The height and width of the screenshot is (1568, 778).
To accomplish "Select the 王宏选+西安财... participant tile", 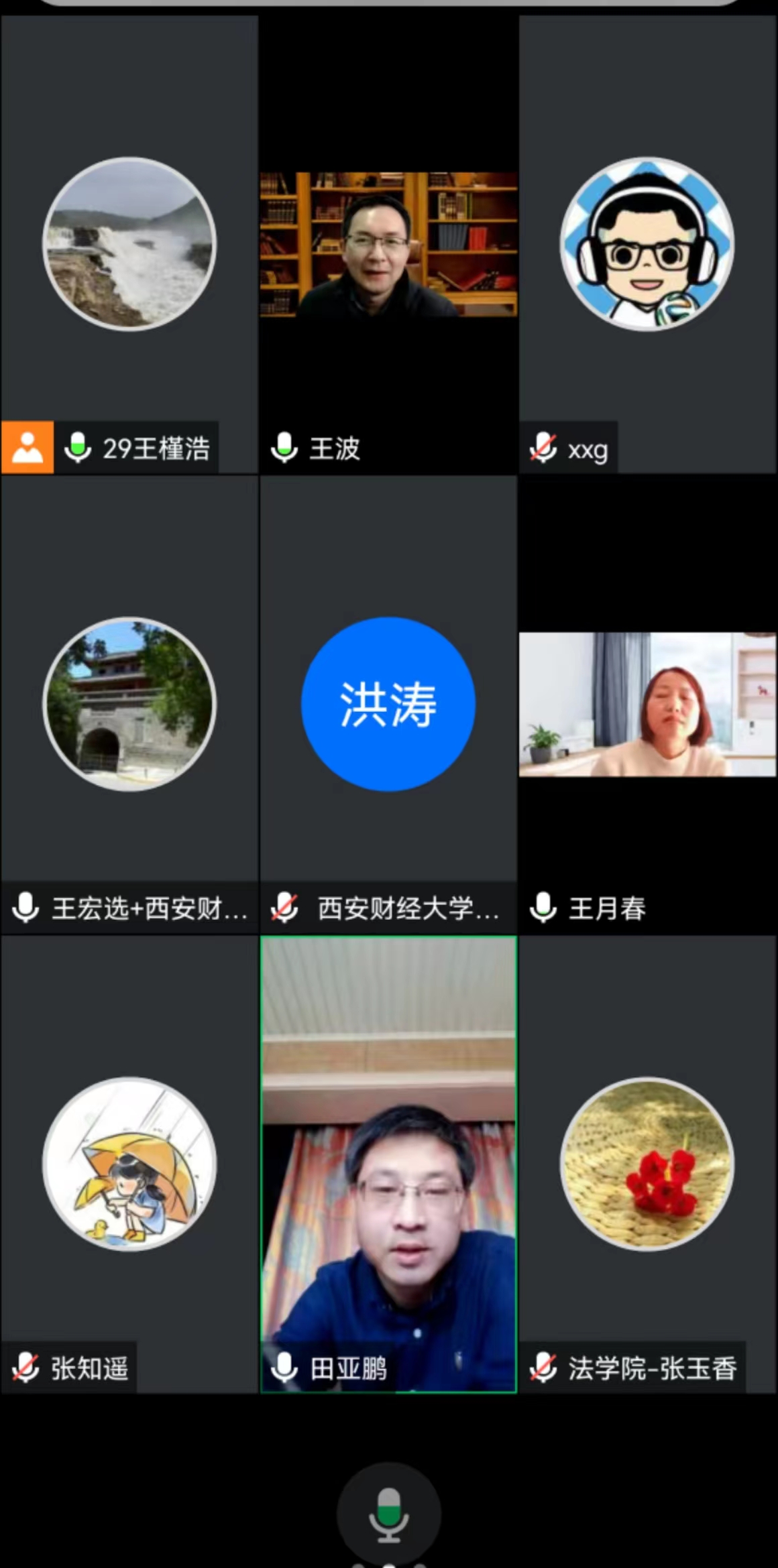I will 129,704.
